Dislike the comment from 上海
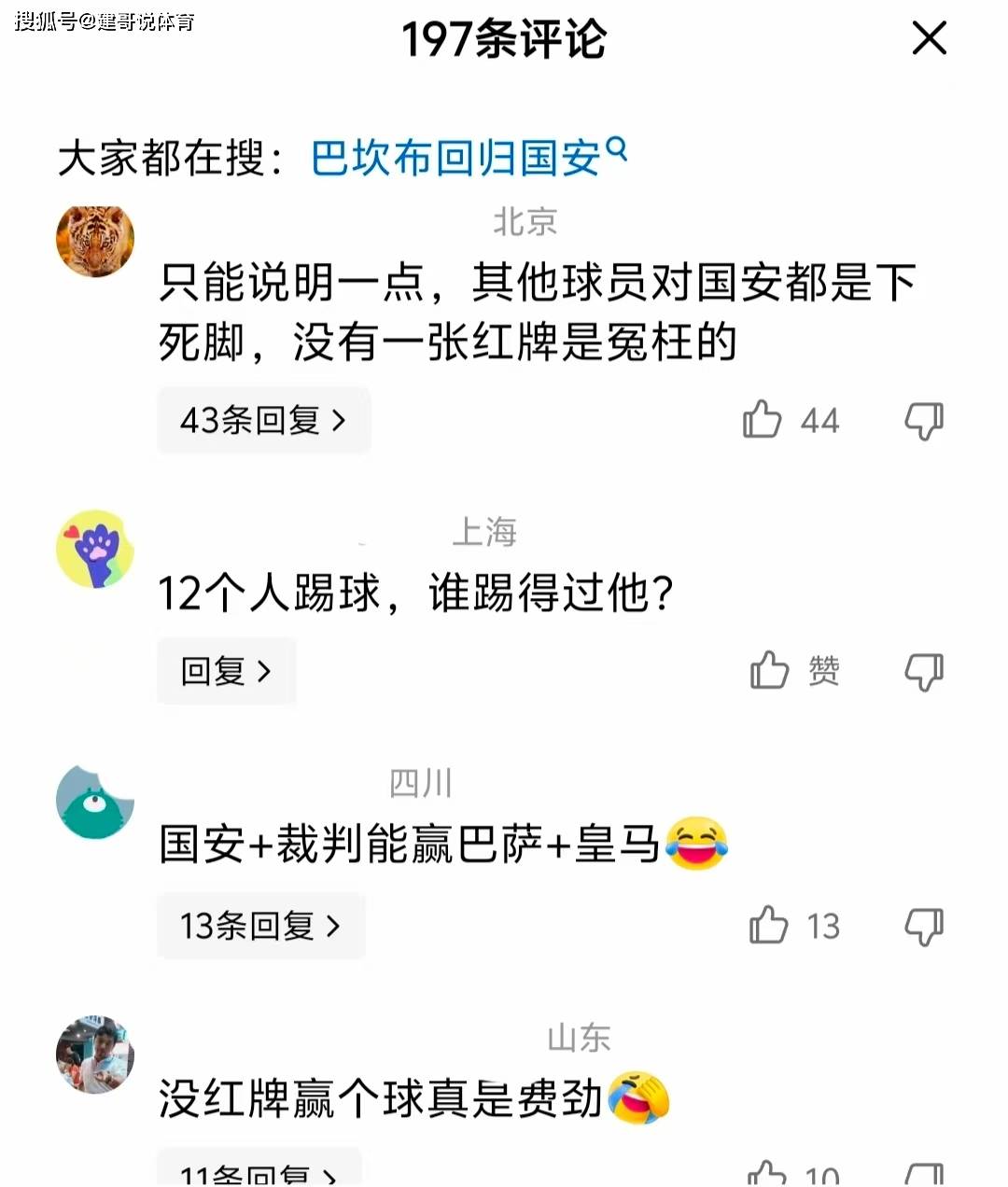Screen dimensions: 1008x1187 click(x=924, y=671)
